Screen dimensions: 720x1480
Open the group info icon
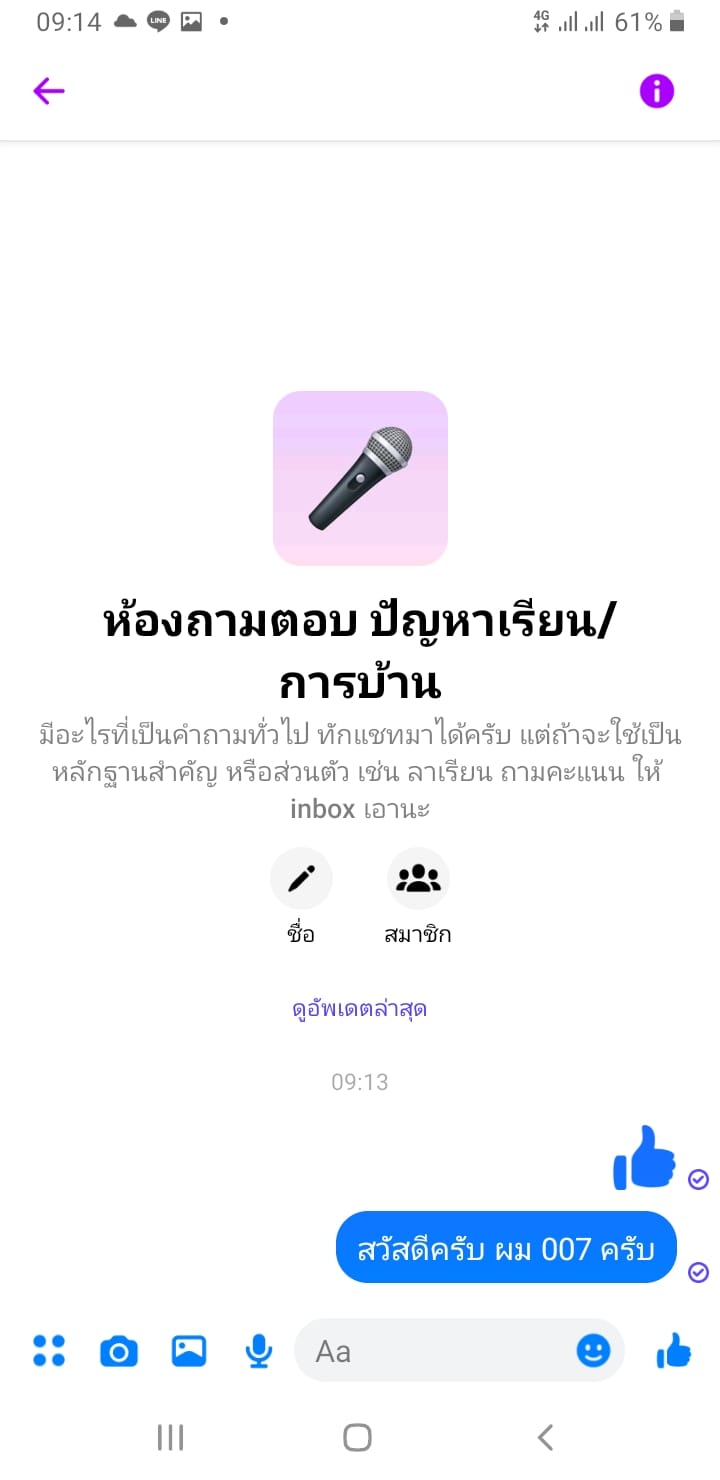pos(657,91)
